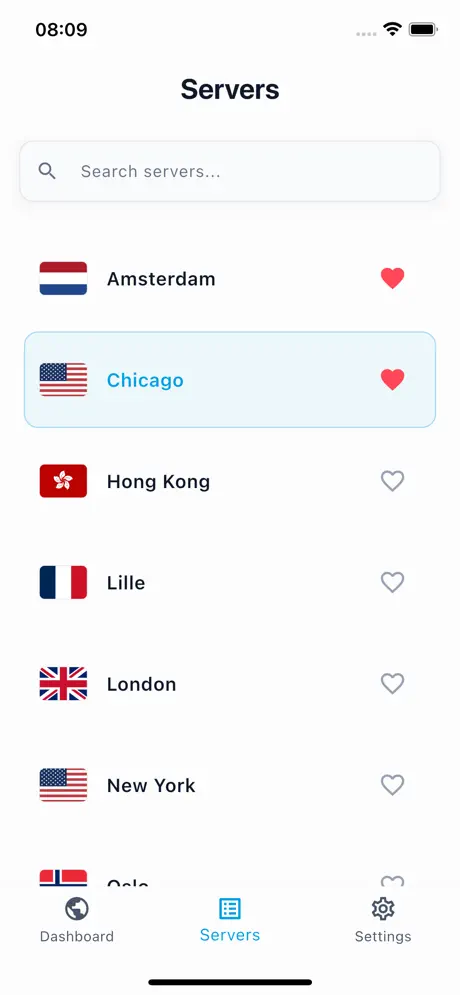Tap the heart next to Lille
The height and width of the screenshot is (995, 460).
[x=392, y=582]
